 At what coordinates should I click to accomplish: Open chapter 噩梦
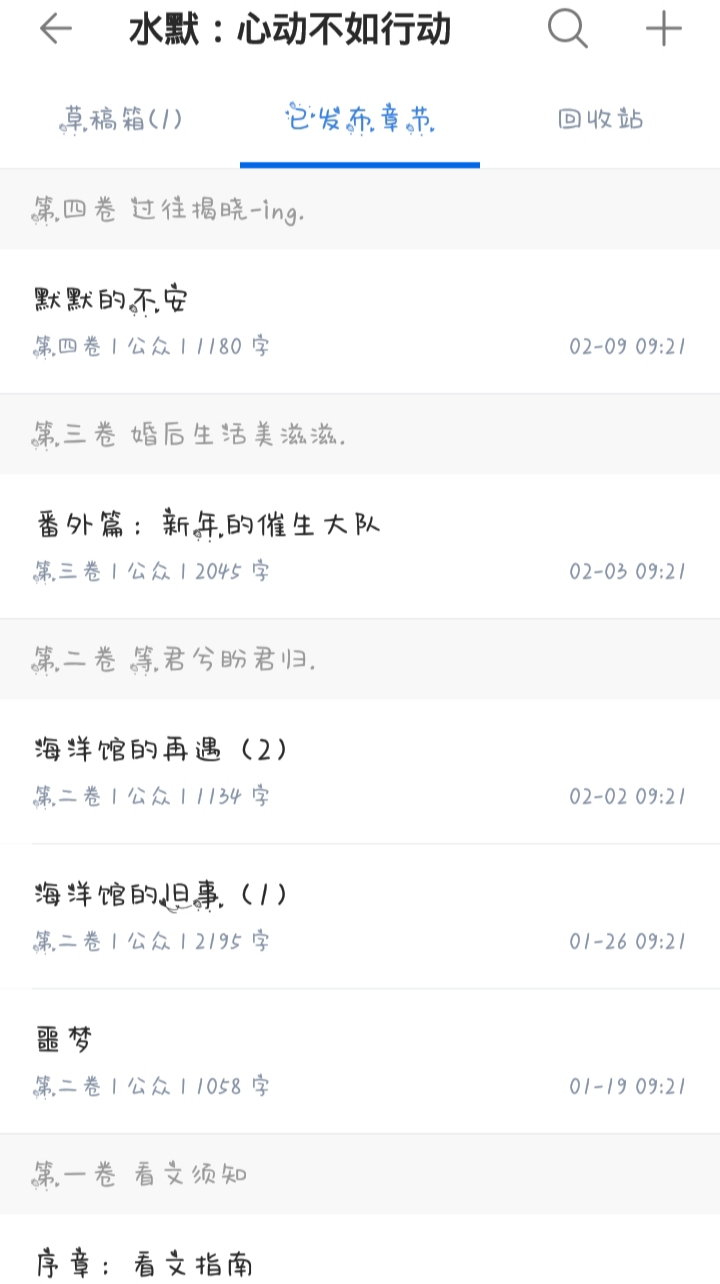(x=360, y=1061)
